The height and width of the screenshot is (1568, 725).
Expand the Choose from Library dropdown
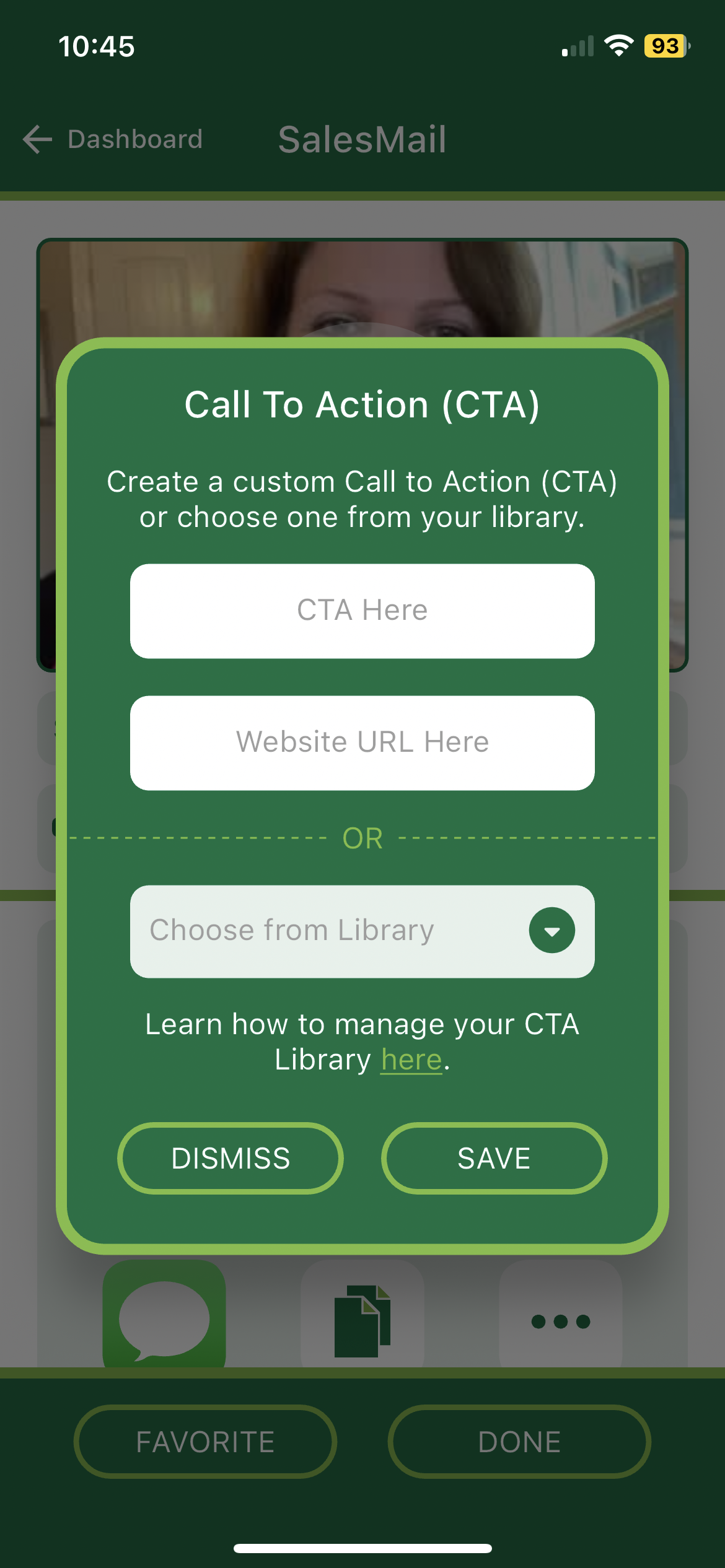pyautogui.click(x=551, y=930)
